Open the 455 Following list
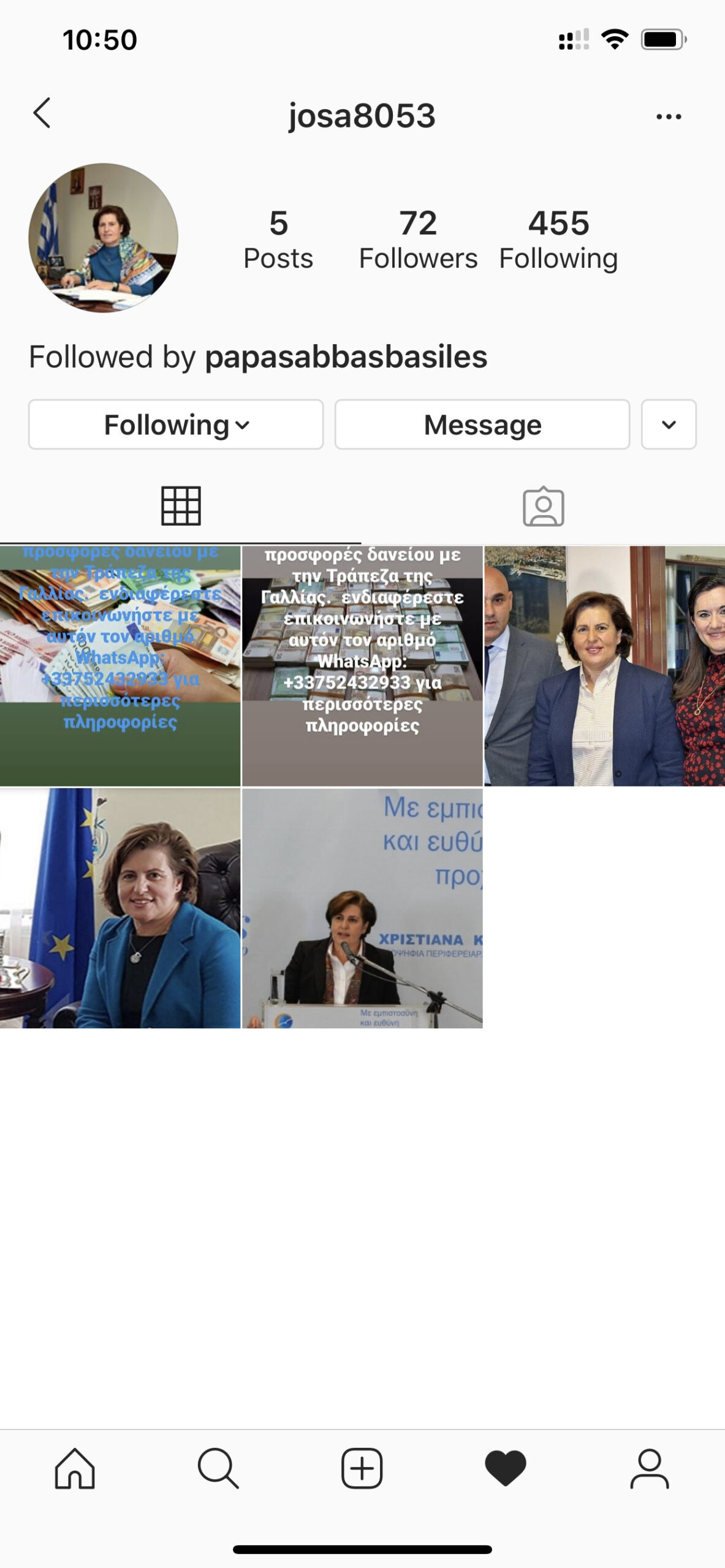 pos(558,239)
